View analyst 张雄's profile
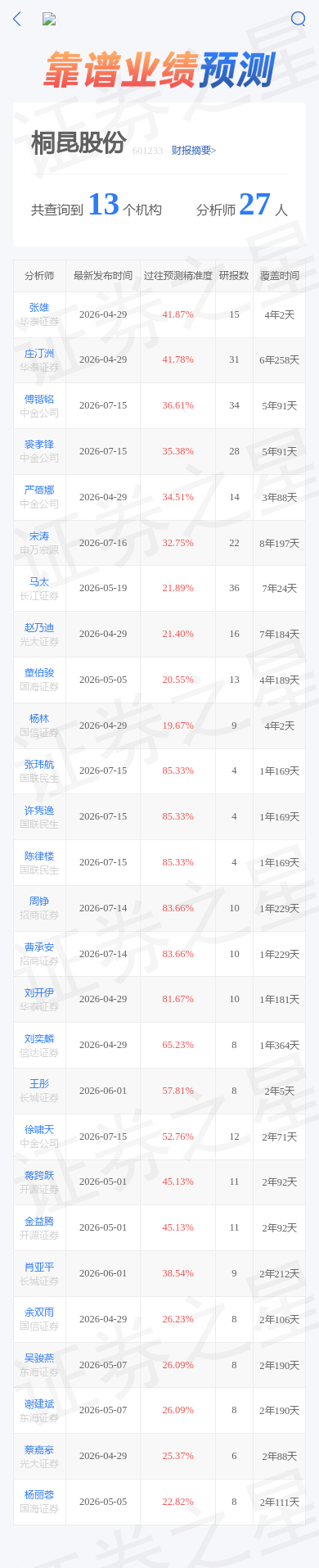 click(x=39, y=308)
